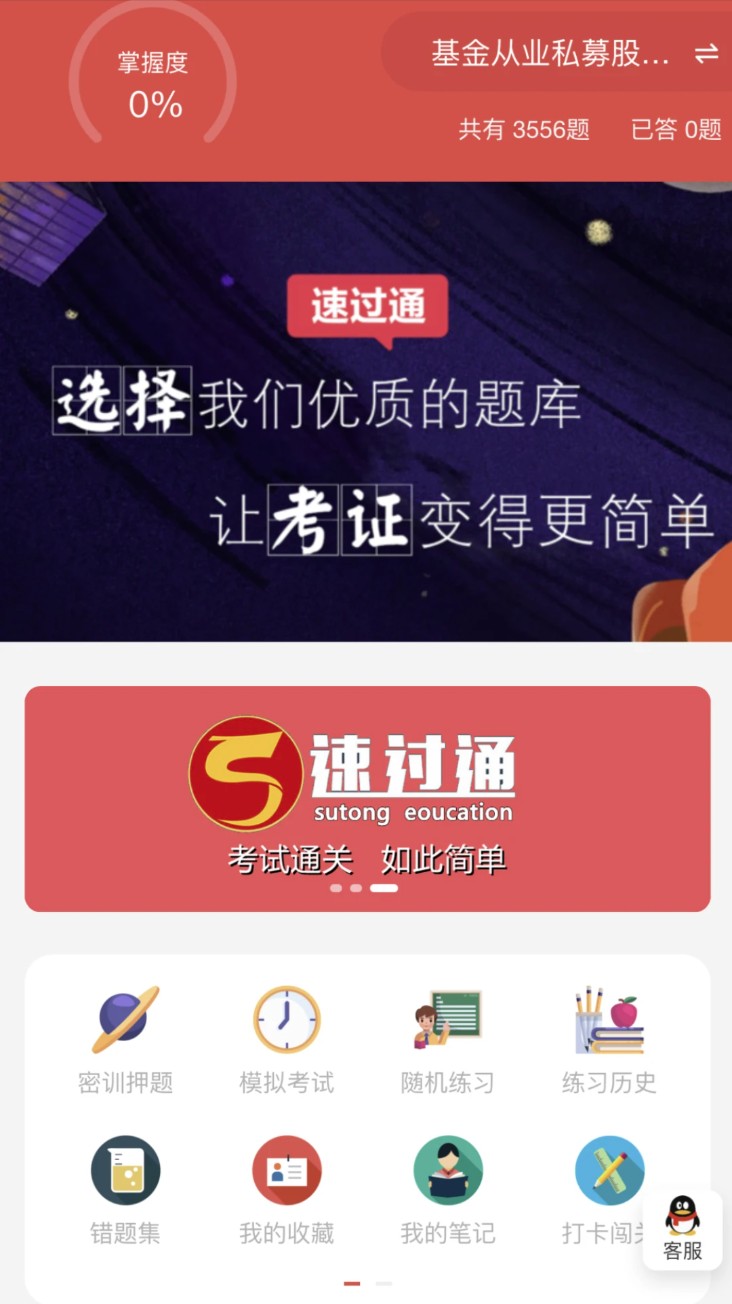Select the second page dot below the icon grid

tap(385, 1283)
